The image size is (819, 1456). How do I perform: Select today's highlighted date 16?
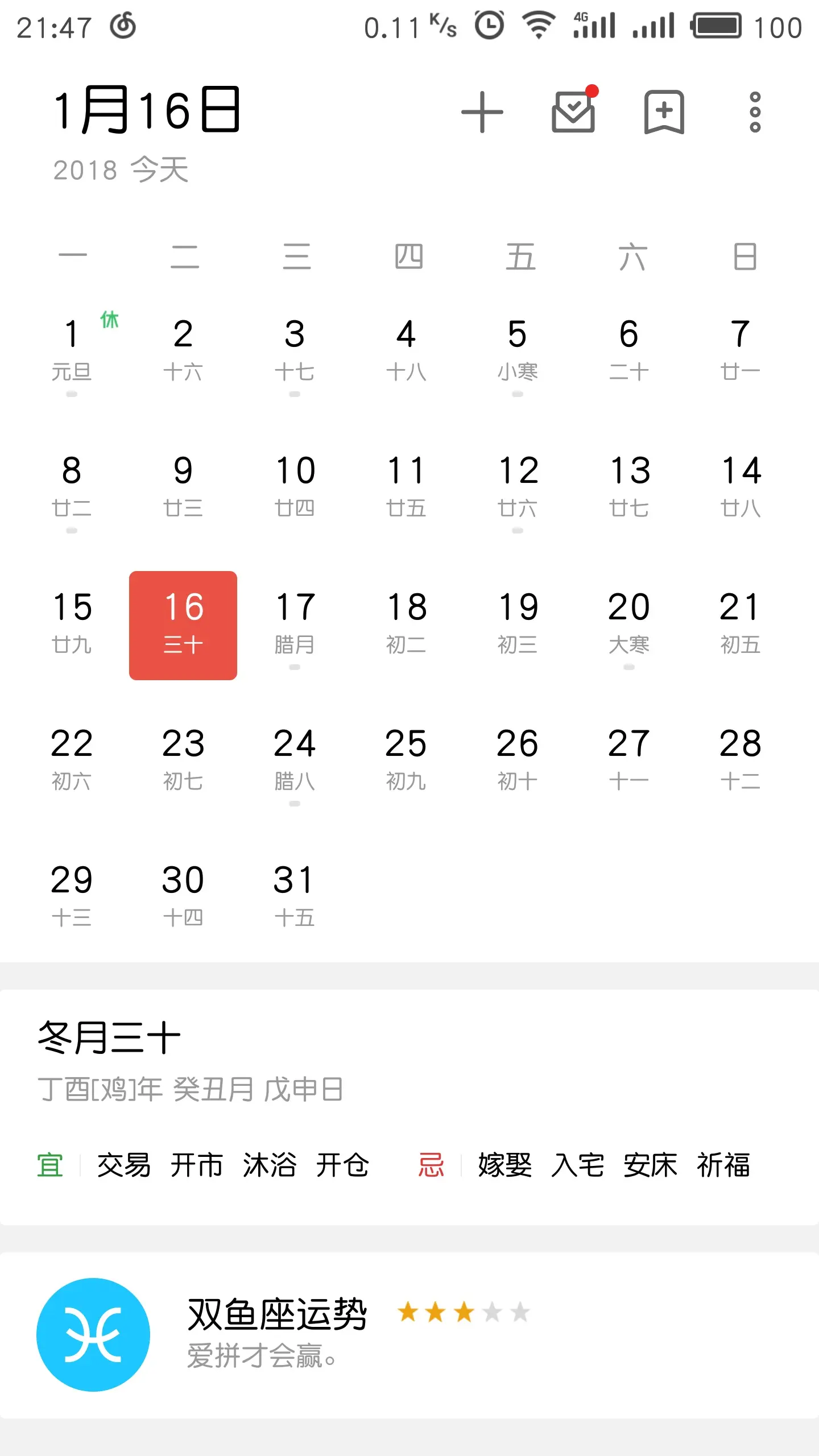(x=183, y=625)
